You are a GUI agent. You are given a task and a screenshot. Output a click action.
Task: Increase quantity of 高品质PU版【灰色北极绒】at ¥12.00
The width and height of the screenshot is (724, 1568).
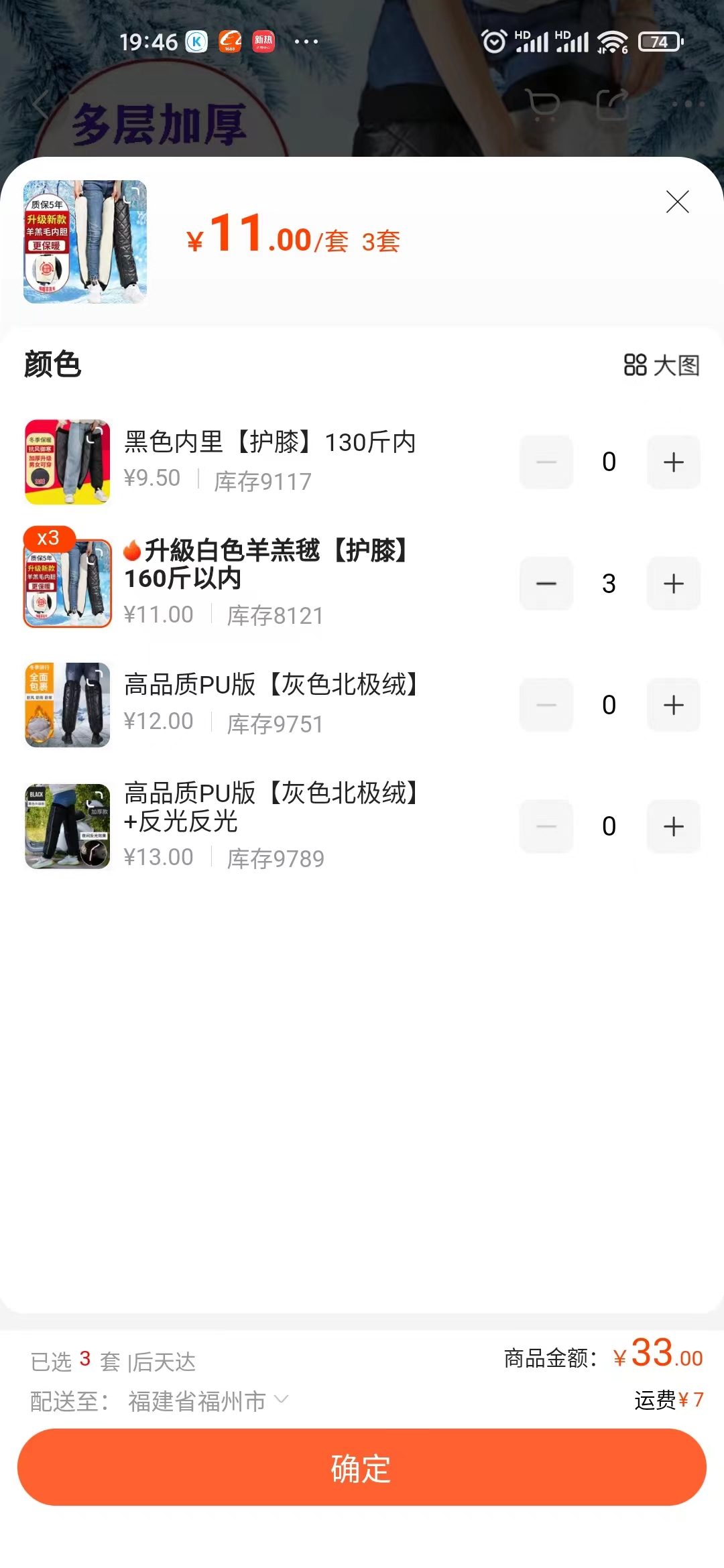pyautogui.click(x=673, y=705)
